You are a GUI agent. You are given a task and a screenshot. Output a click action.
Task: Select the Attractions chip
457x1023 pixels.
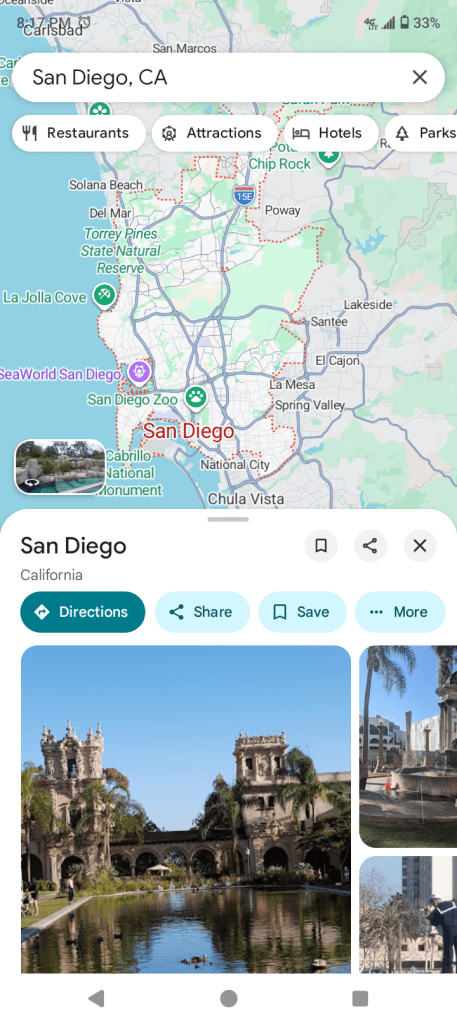215,133
